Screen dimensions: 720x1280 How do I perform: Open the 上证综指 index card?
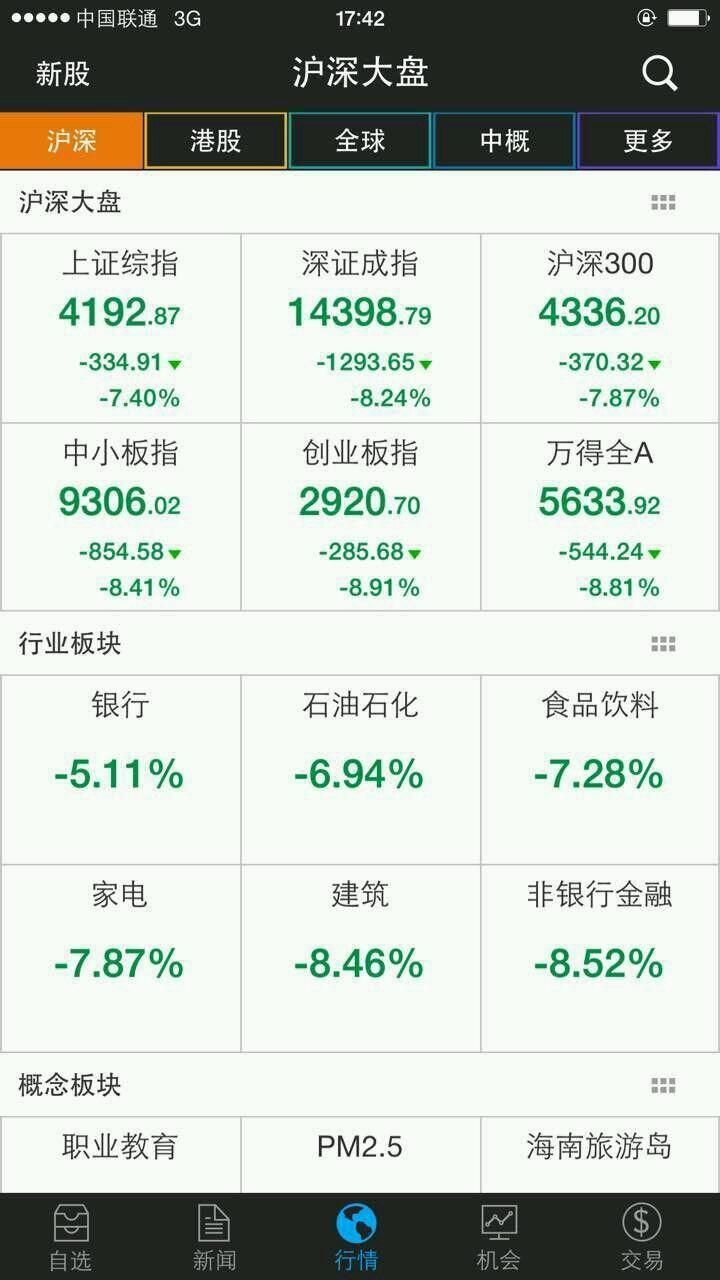(x=120, y=328)
